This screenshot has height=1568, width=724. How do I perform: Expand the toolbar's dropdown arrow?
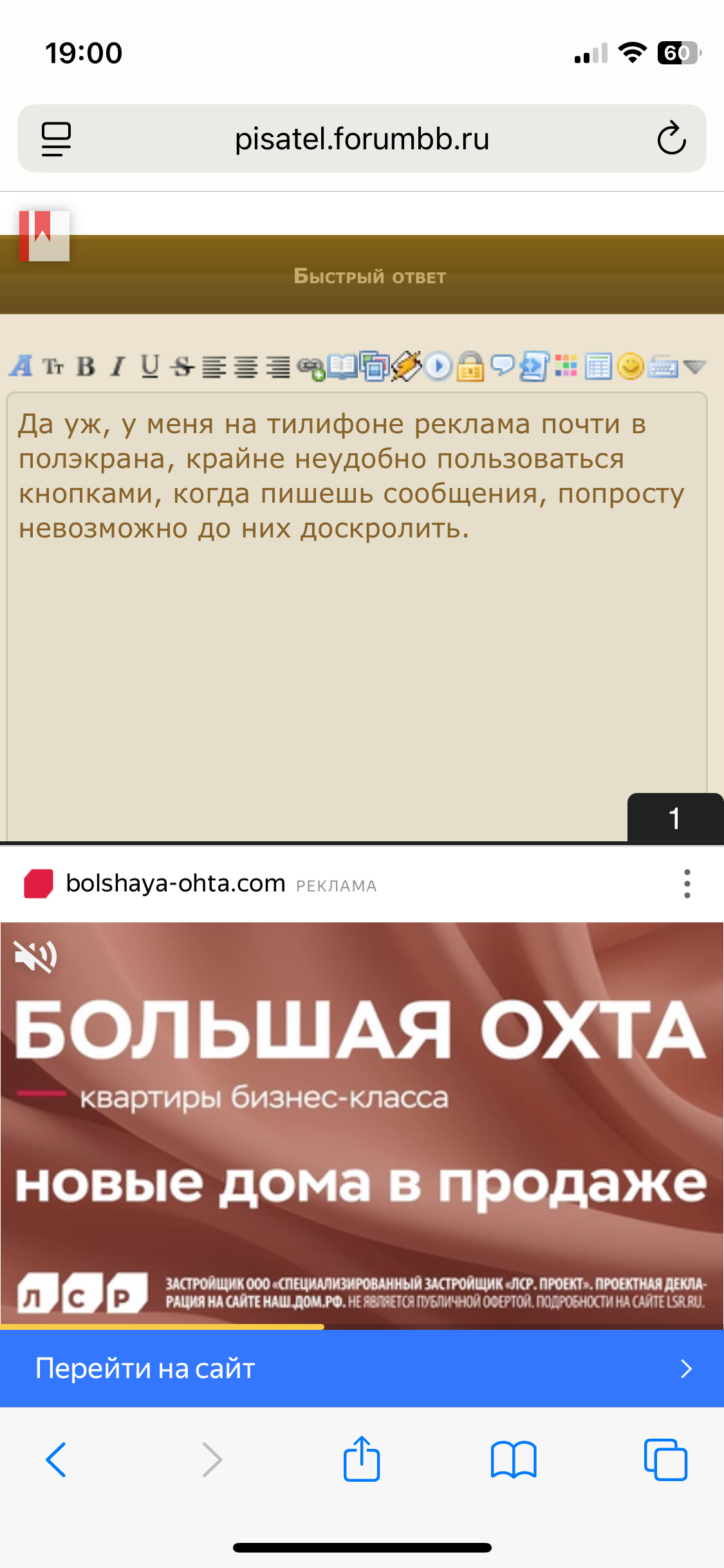(x=695, y=367)
